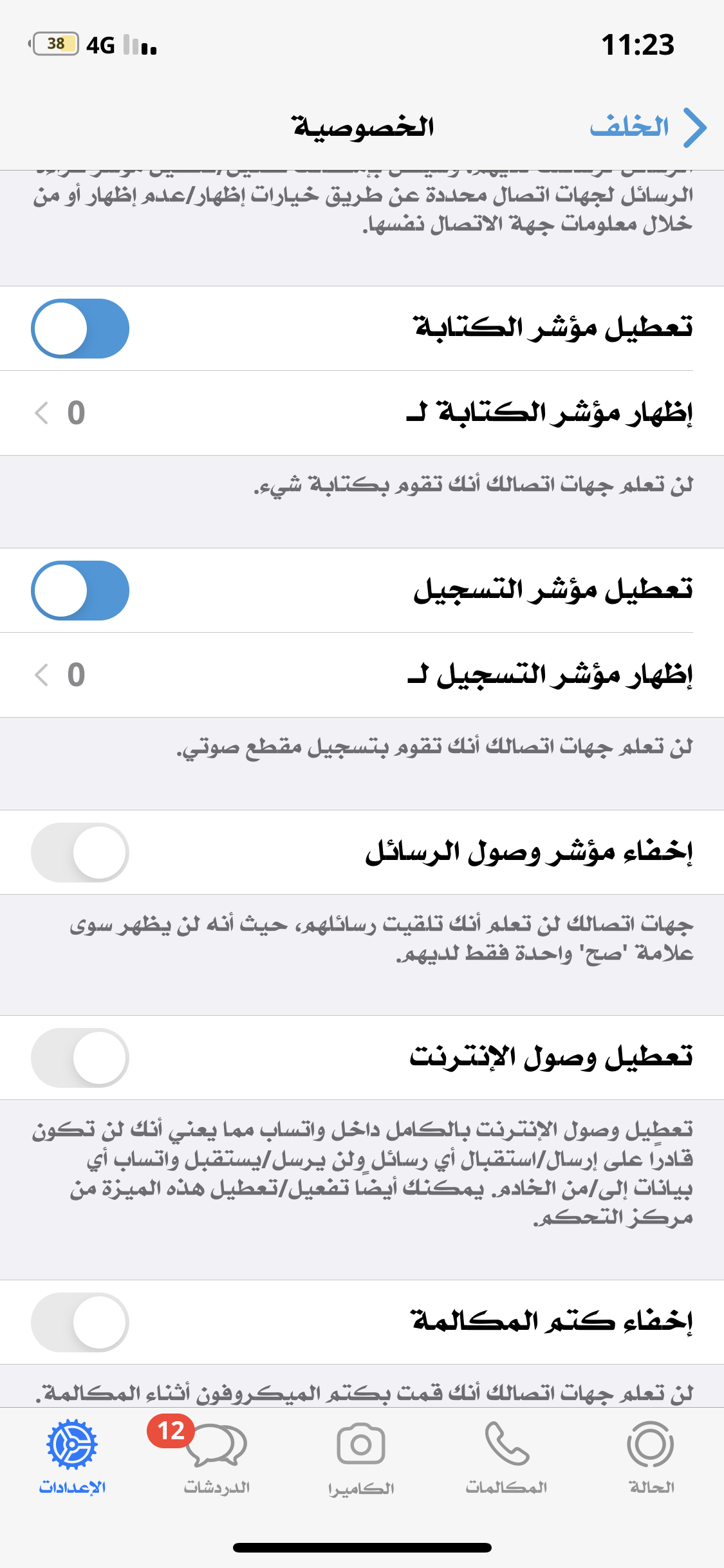Select the الحالة tab
The image size is (724, 1568).
click(651, 1457)
